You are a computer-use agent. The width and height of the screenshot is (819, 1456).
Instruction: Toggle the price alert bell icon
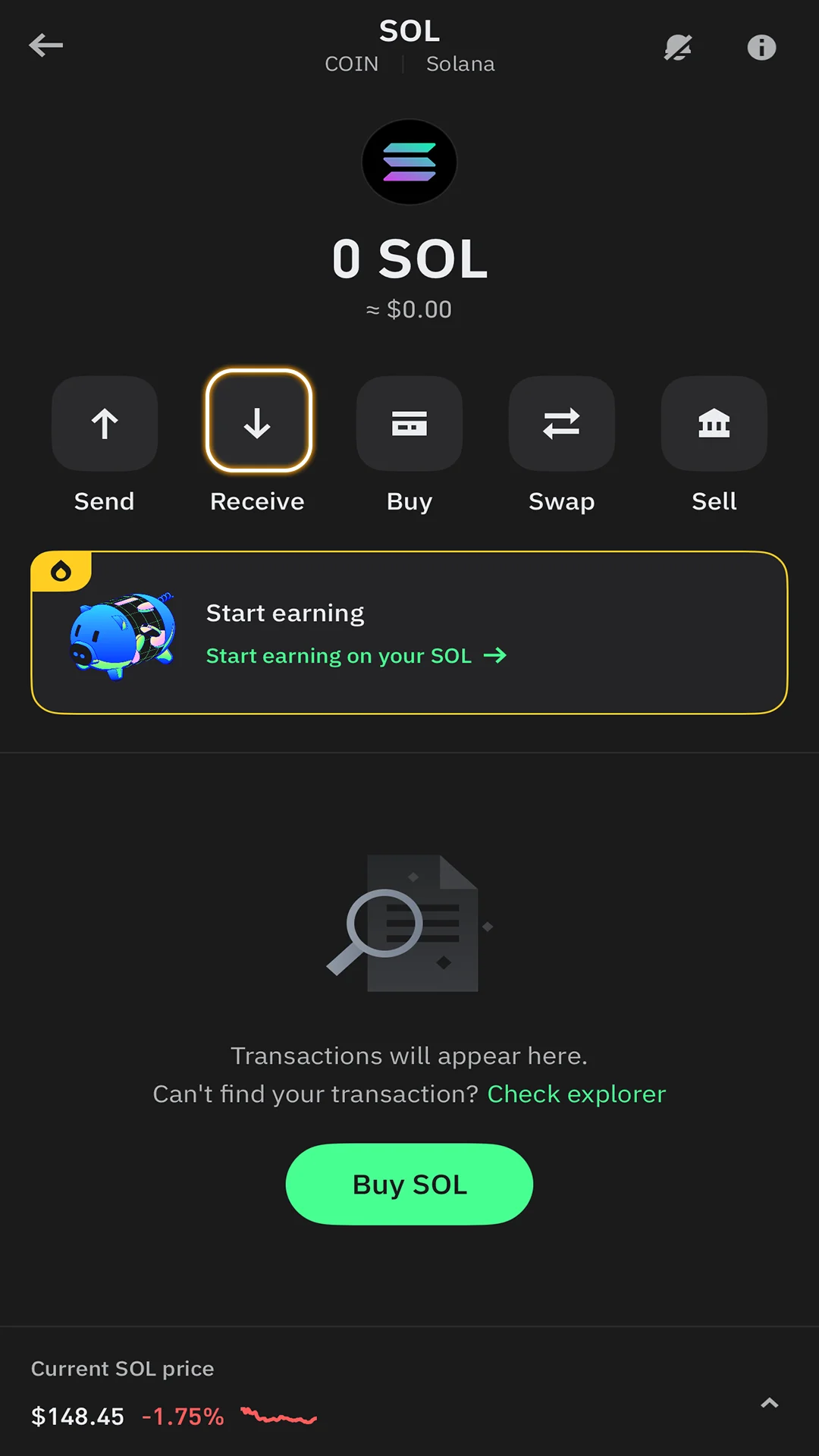[677, 48]
